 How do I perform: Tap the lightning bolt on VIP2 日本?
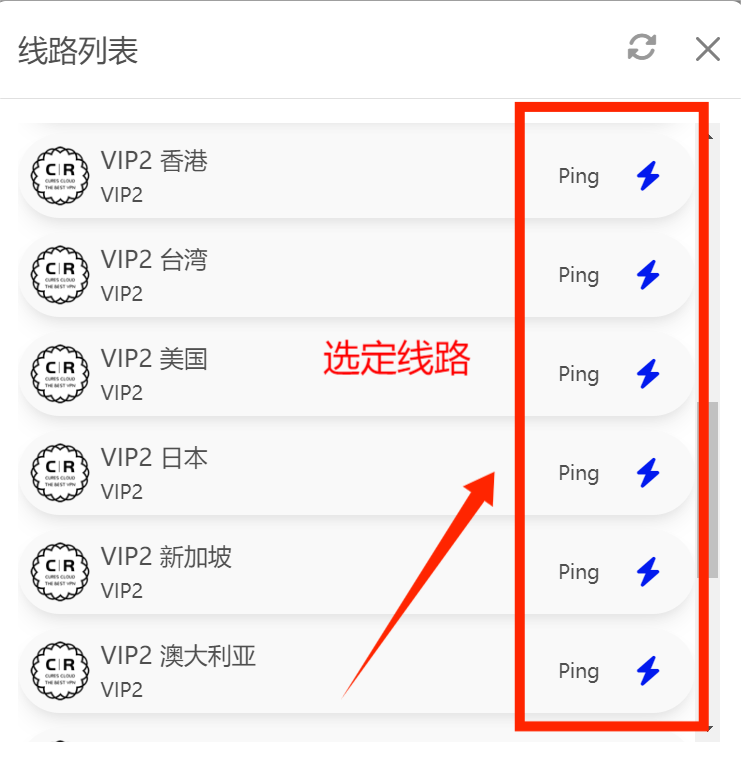(648, 473)
